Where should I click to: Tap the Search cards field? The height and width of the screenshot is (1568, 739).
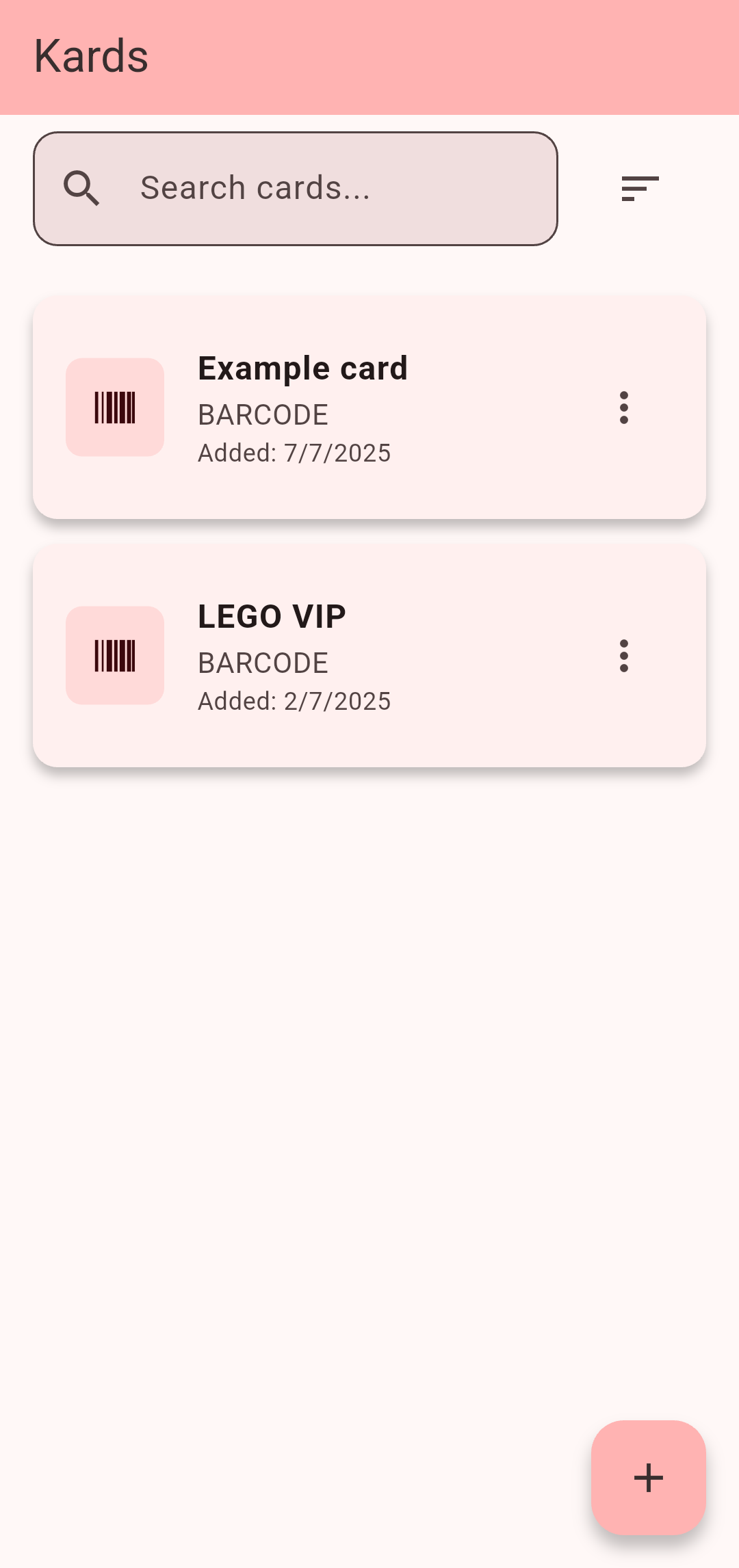pyautogui.click(x=296, y=189)
